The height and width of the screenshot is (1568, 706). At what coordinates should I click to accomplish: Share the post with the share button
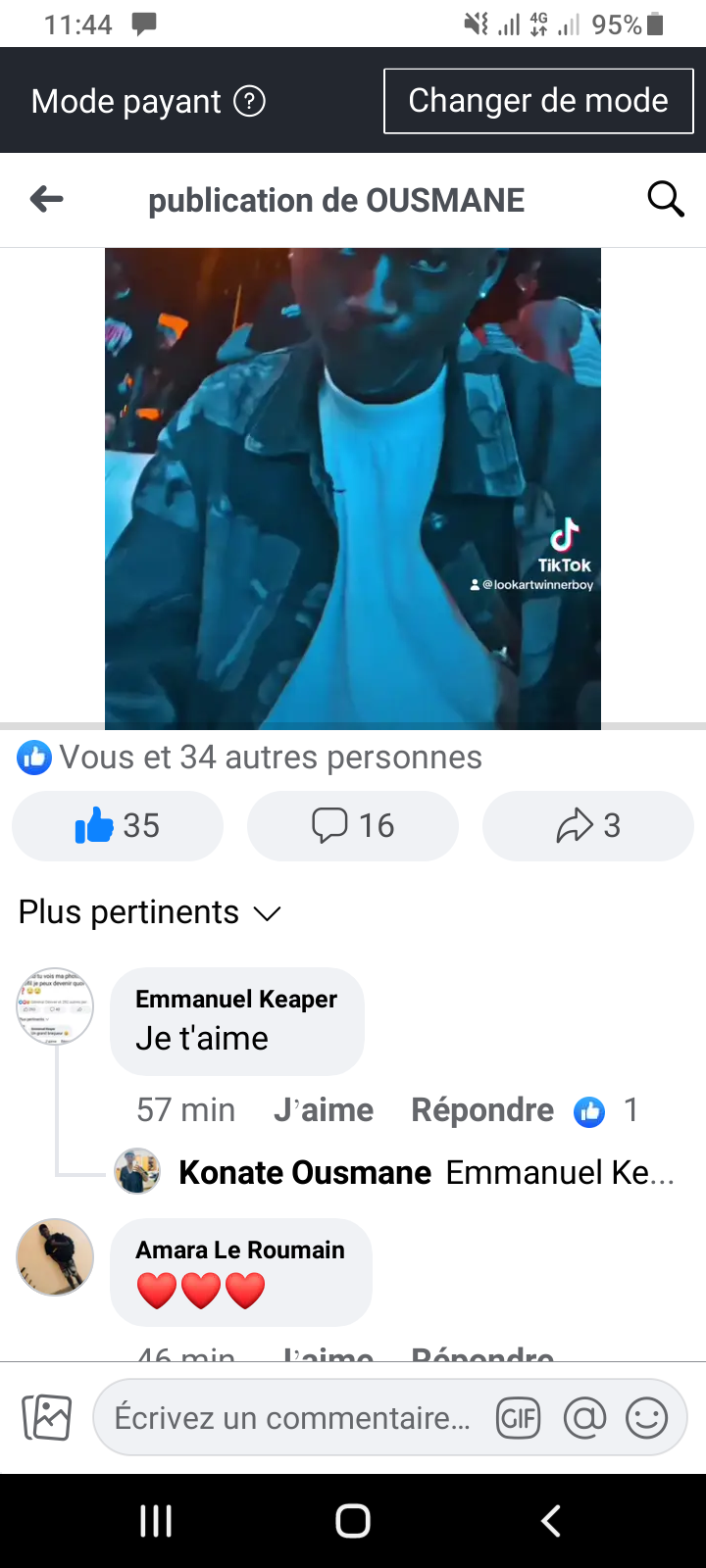coord(587,826)
